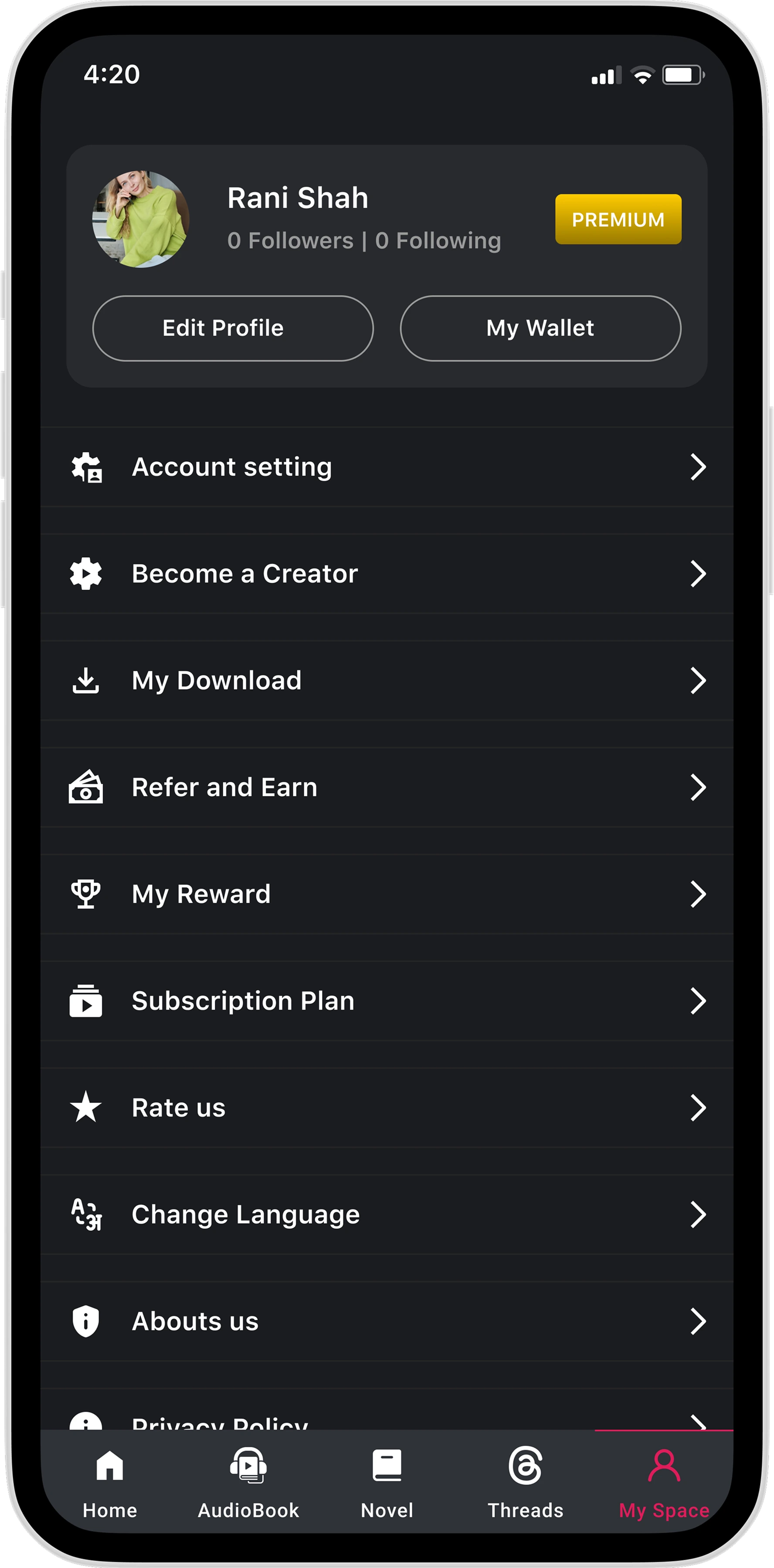Open Account setting

pos(387,467)
